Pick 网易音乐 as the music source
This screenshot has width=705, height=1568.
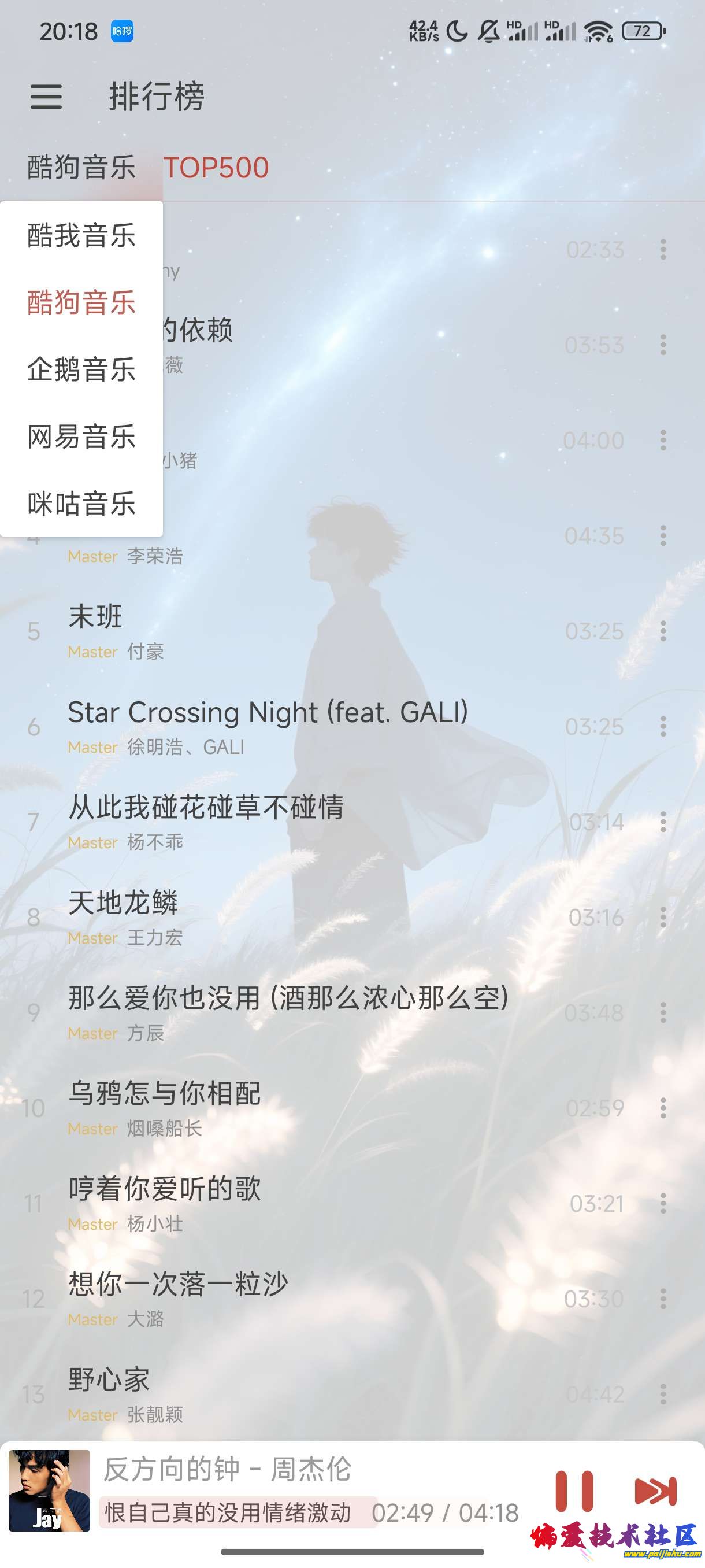click(x=81, y=437)
